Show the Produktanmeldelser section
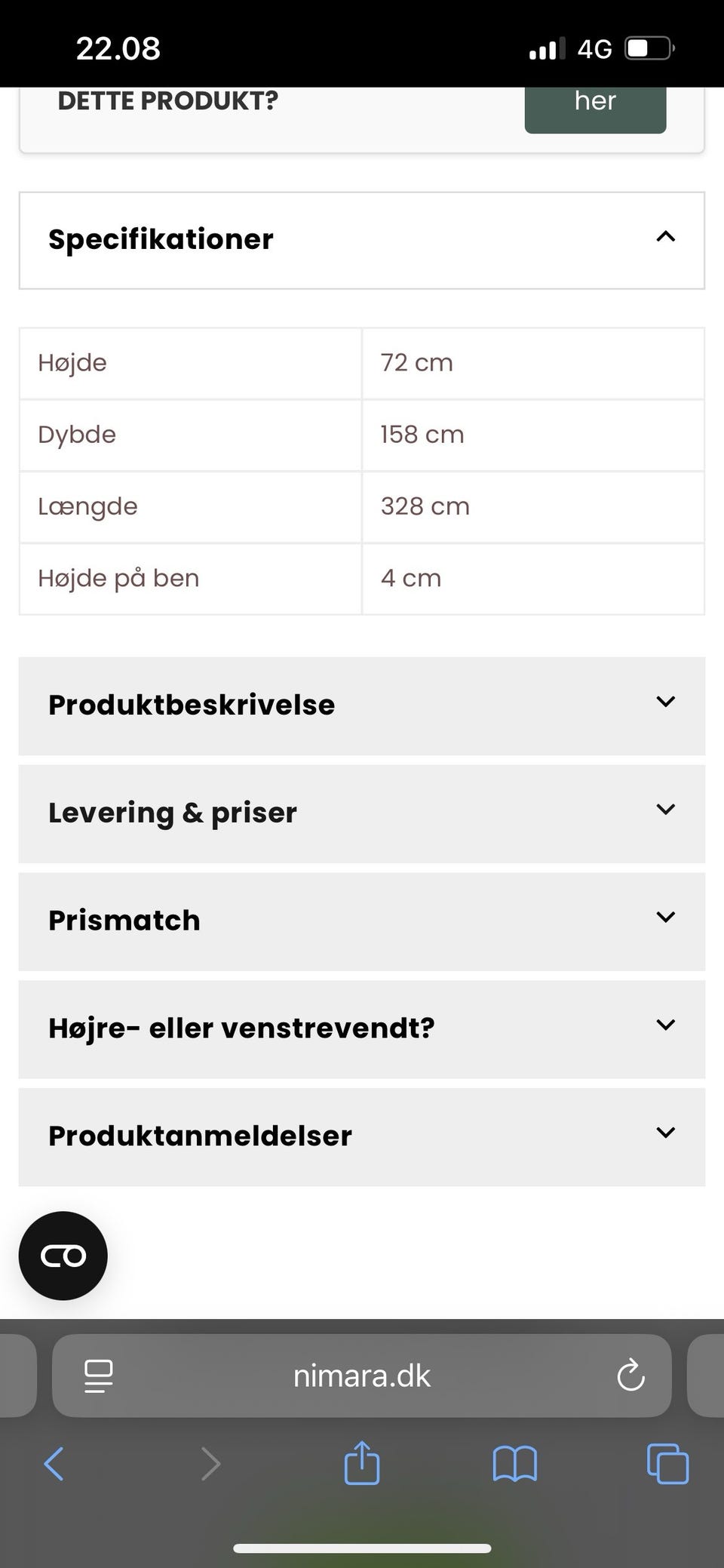The width and height of the screenshot is (724, 1568). click(362, 1135)
